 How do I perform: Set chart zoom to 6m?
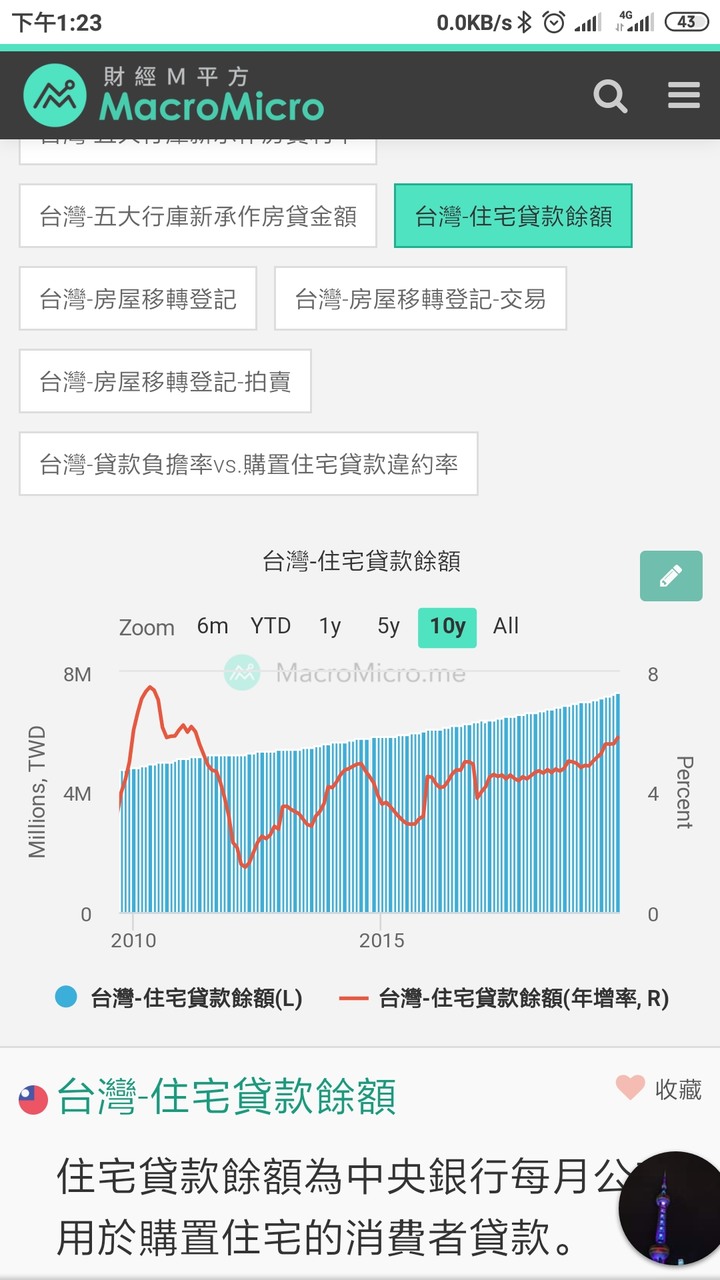pos(212,626)
